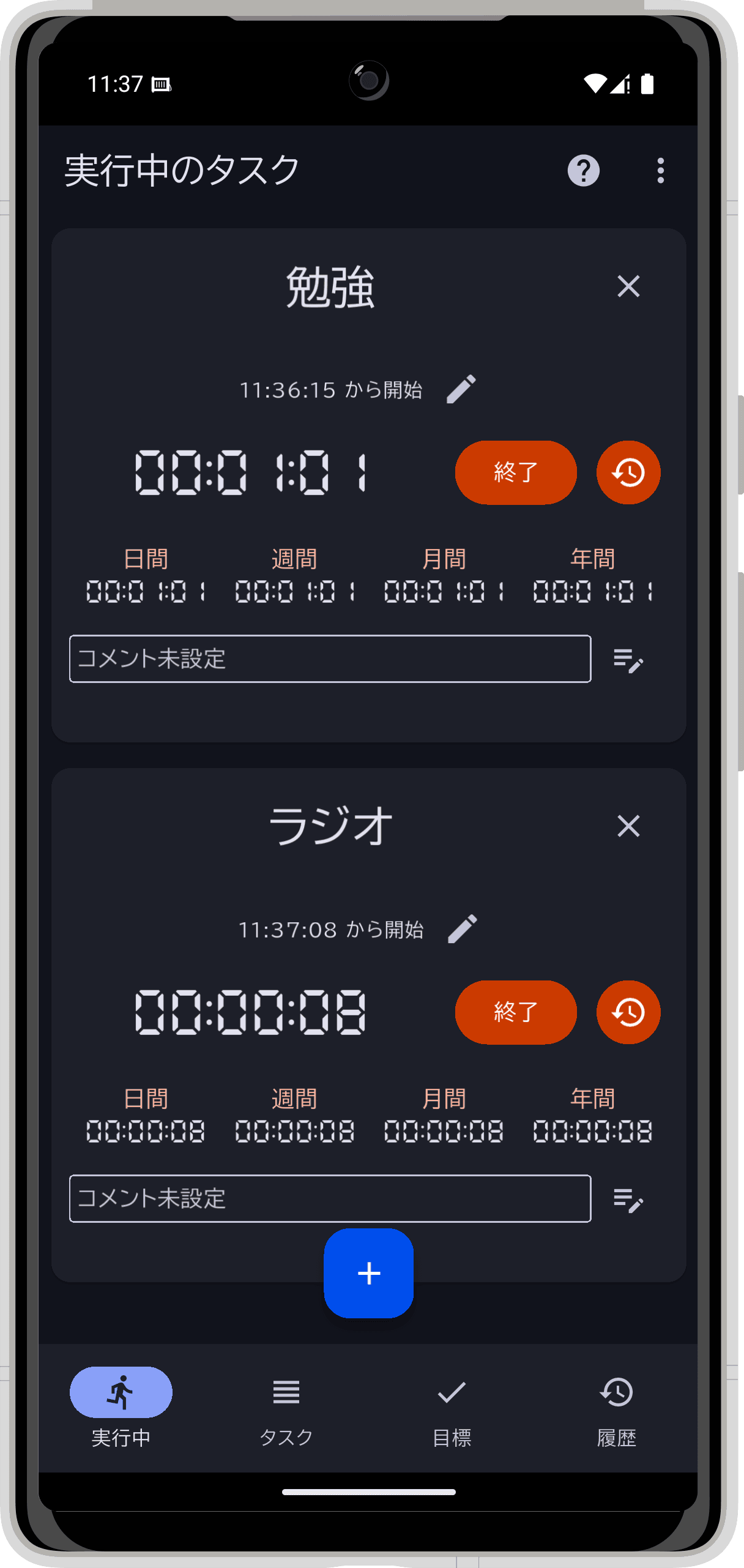Viewport: 744px width, 1568px height.
Task: Tap 終了 to finish ラジオ task
Action: point(516,1012)
